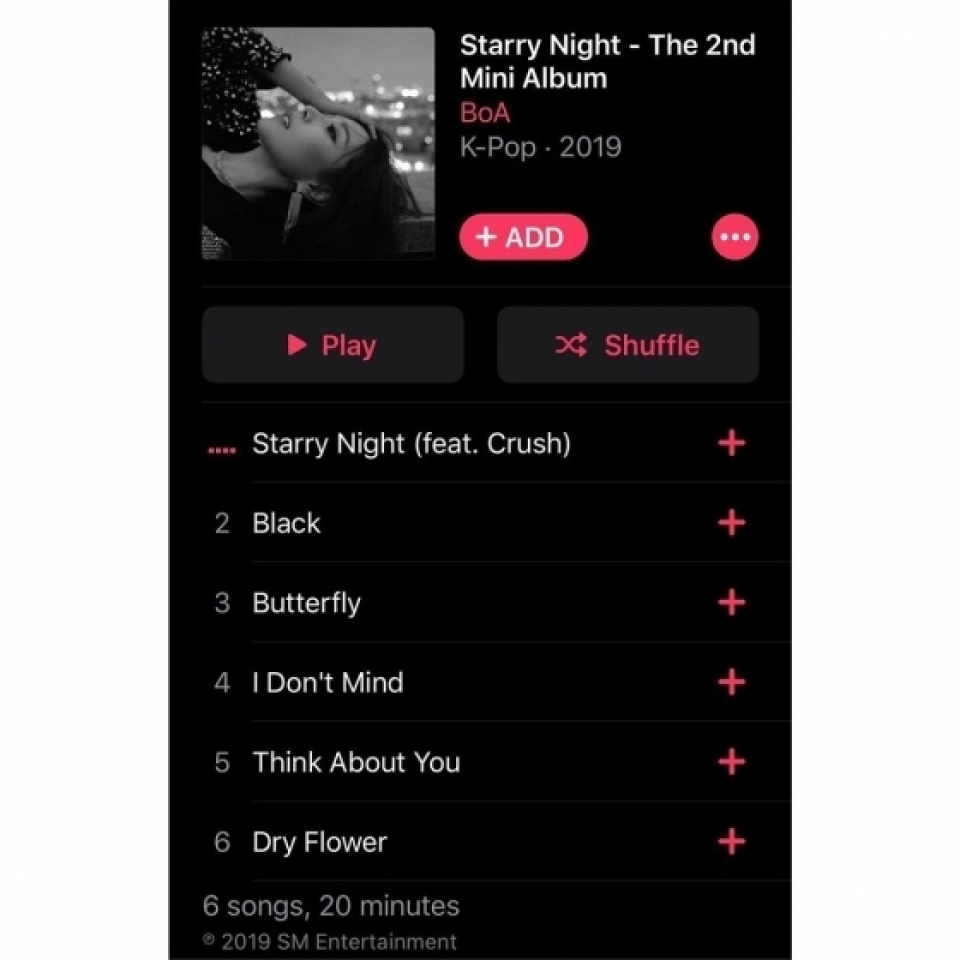Image resolution: width=960 pixels, height=960 pixels.
Task: Add Dry Flower to library
Action: [x=732, y=842]
